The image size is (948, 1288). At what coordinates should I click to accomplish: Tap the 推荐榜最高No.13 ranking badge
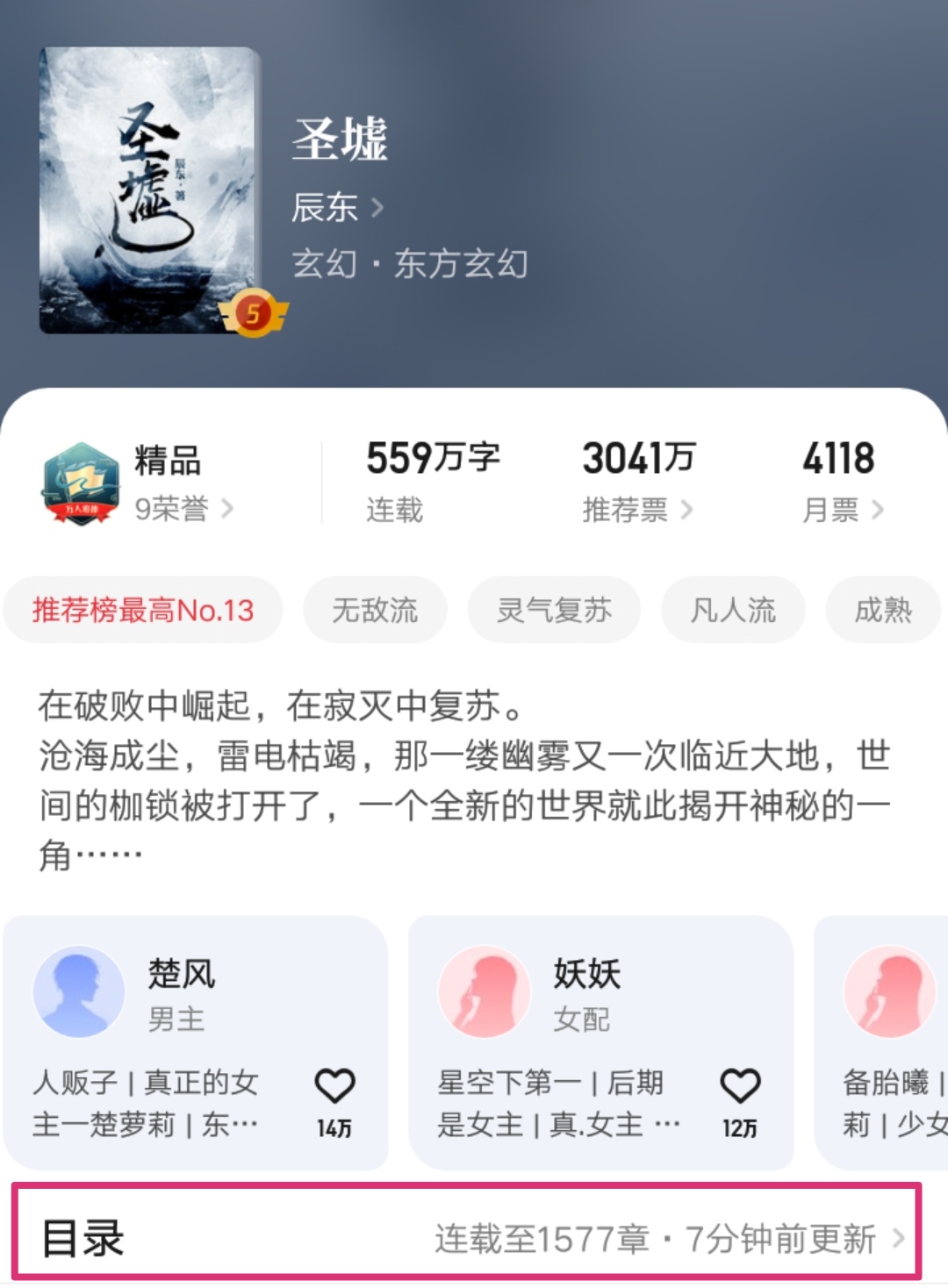(x=142, y=610)
